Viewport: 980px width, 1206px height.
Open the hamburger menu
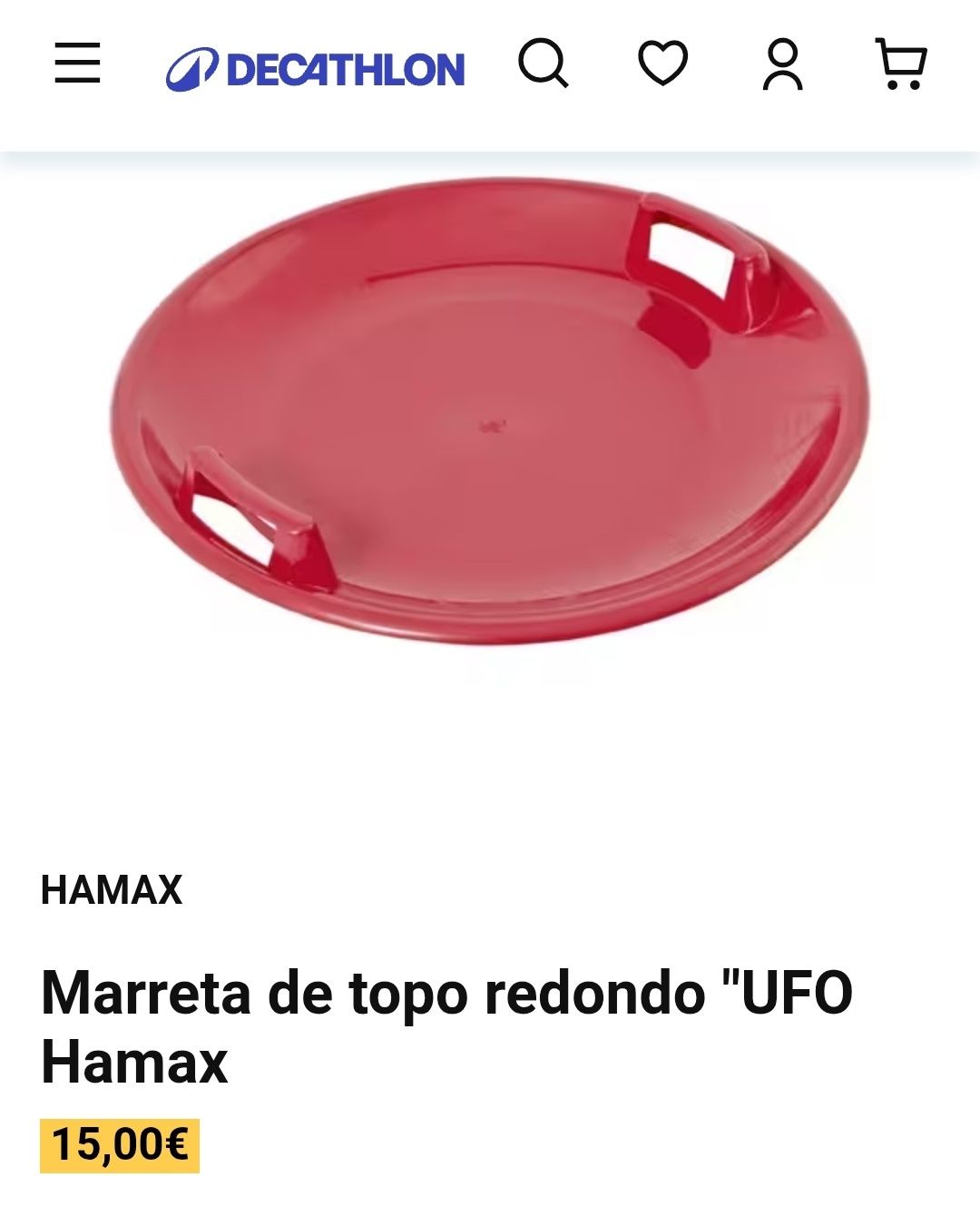pos(77,64)
